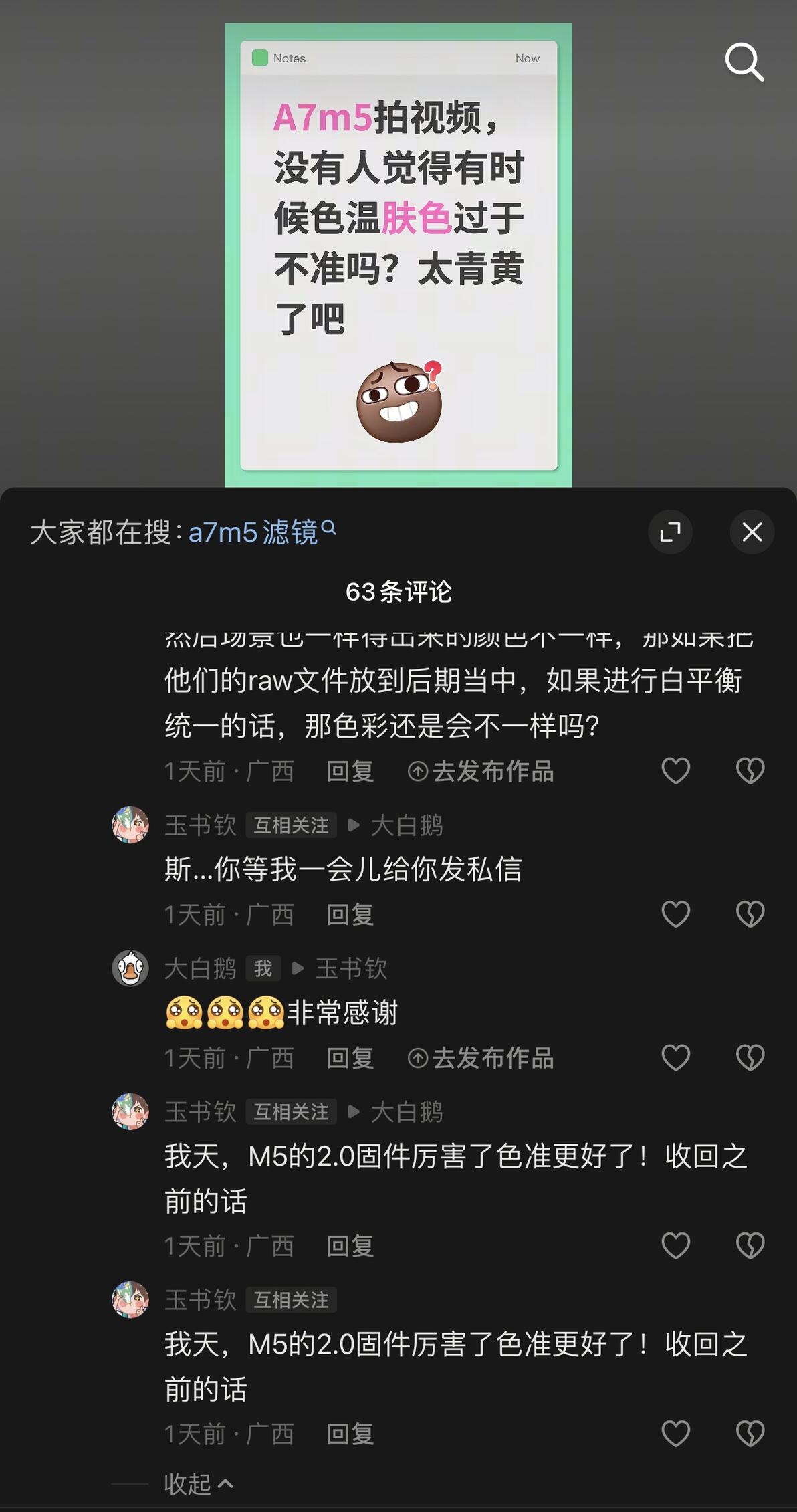Dislike the comment 非常感谢
This screenshot has height=1512, width=797.
coord(750,1058)
